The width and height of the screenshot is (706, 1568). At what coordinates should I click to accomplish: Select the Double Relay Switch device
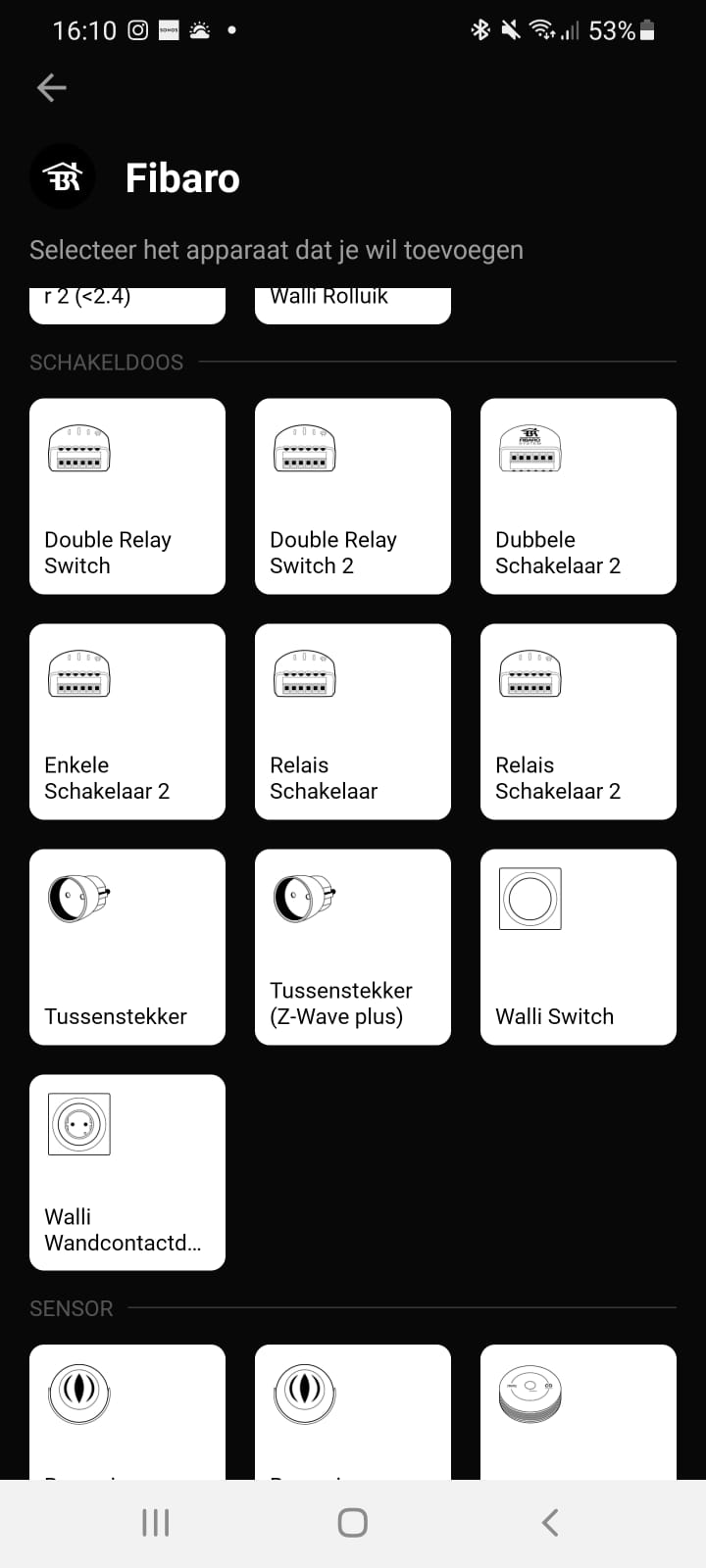127,496
